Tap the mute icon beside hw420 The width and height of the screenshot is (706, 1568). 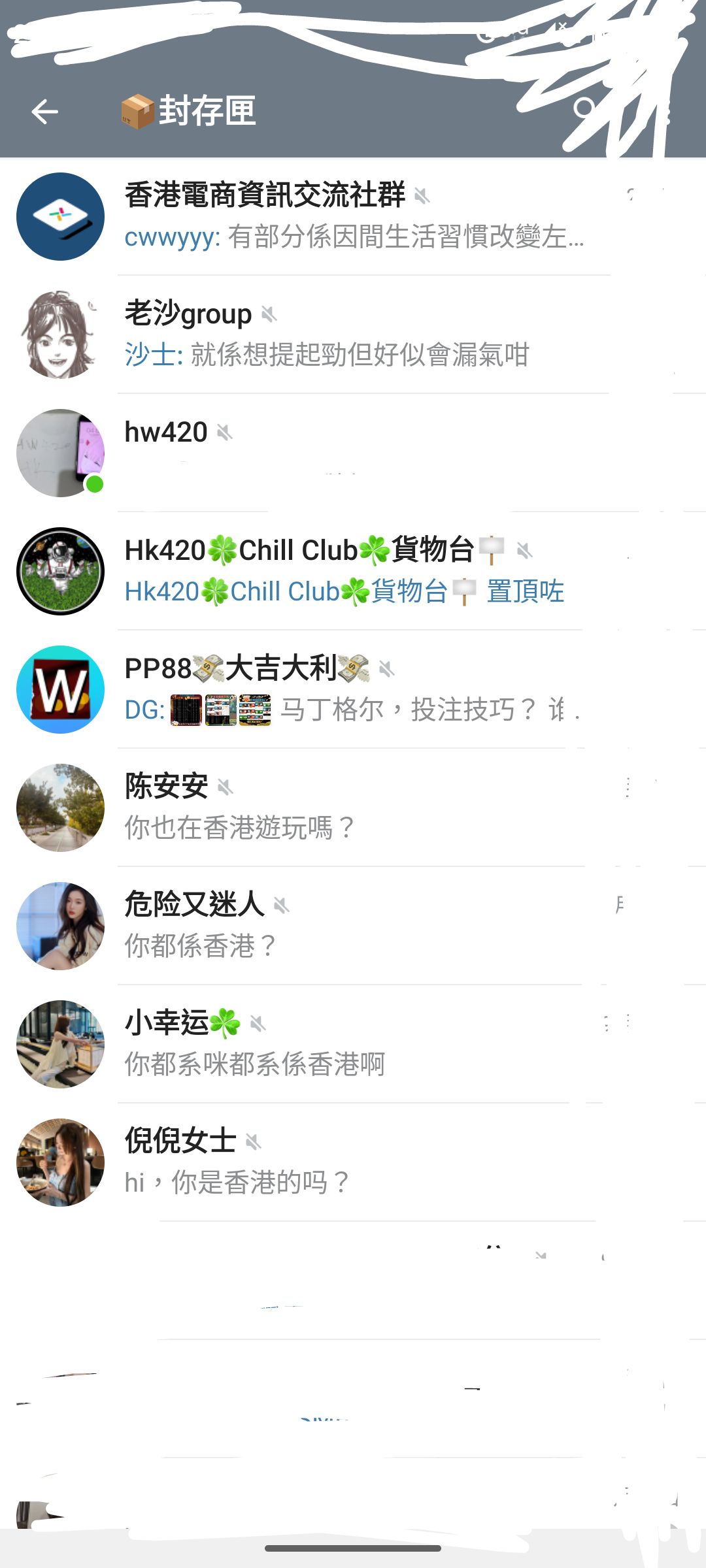tap(226, 433)
